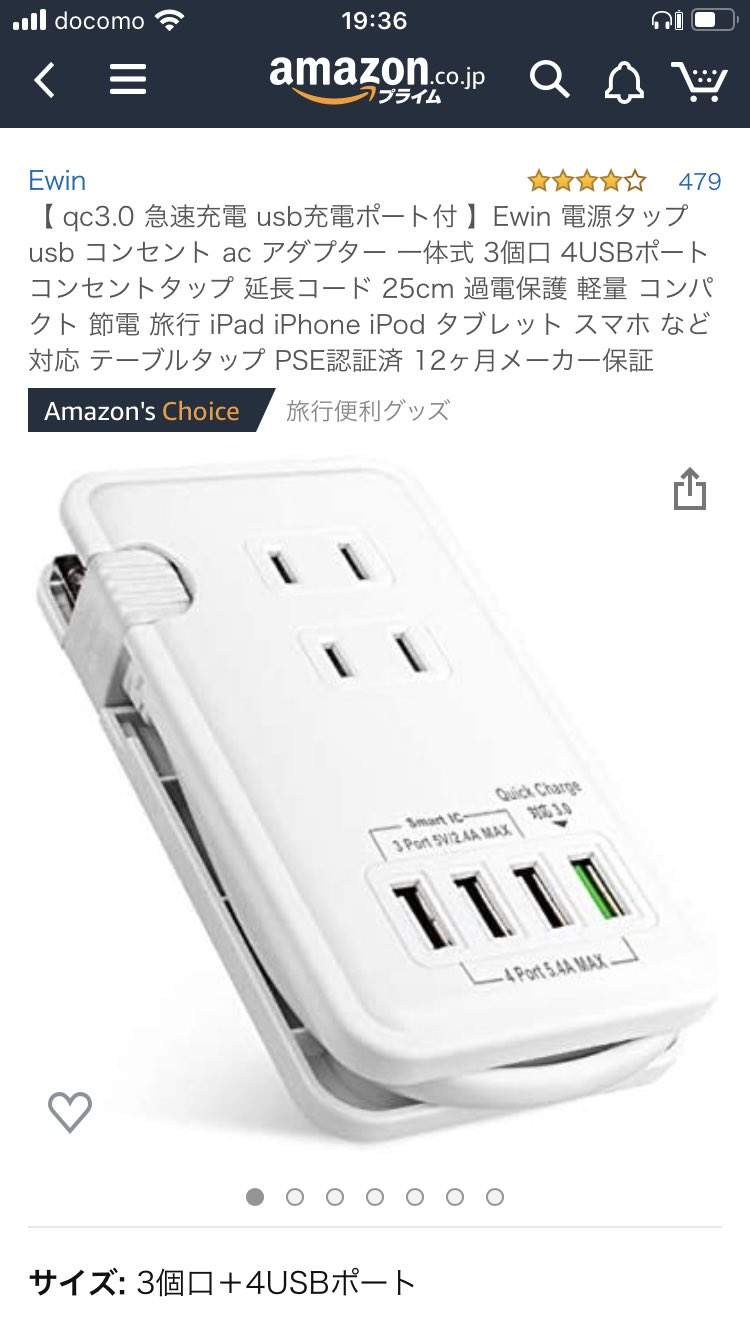
Task: View the 479 customer reviews
Action: (x=698, y=181)
